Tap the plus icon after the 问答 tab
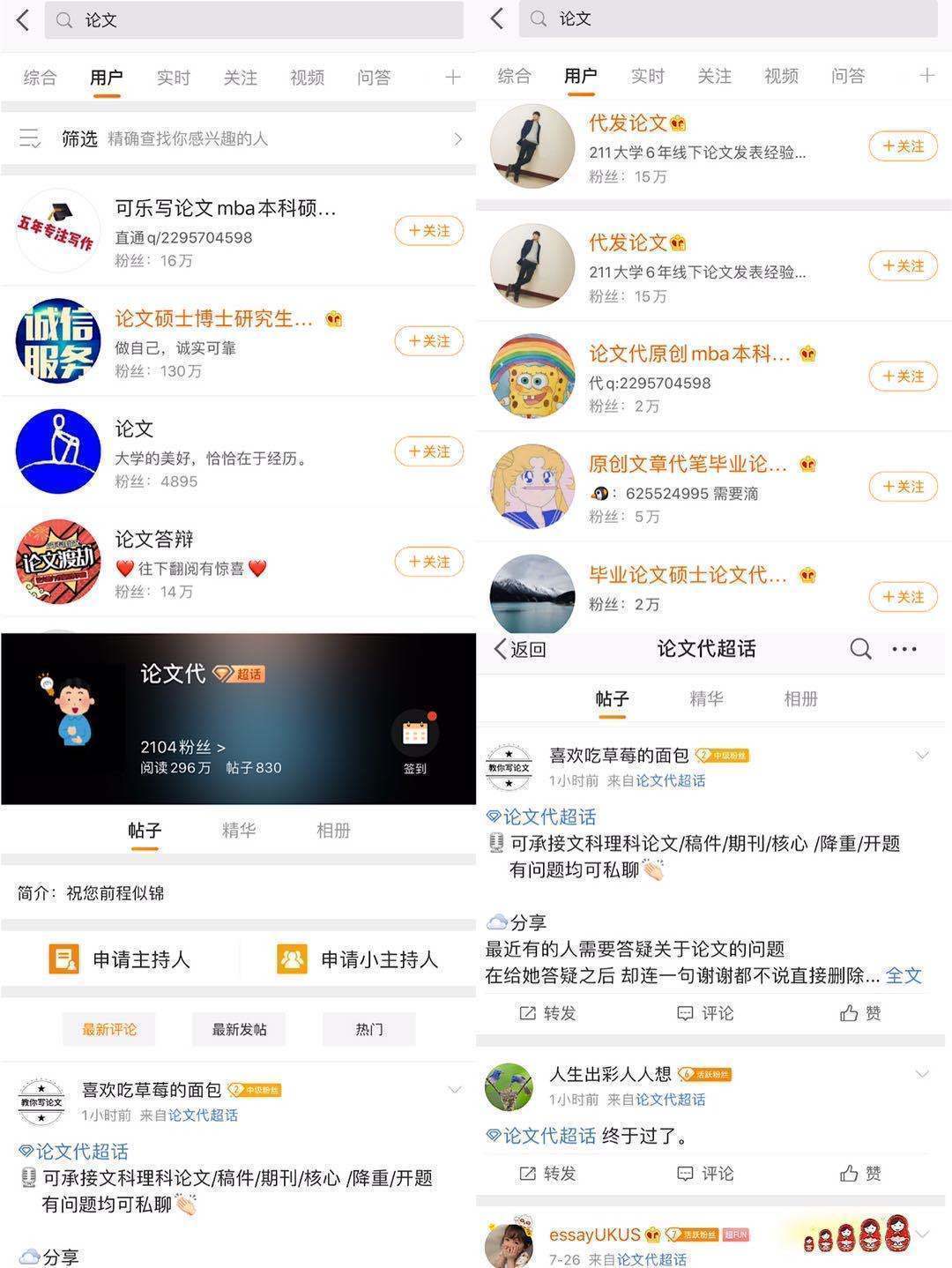 [451, 78]
